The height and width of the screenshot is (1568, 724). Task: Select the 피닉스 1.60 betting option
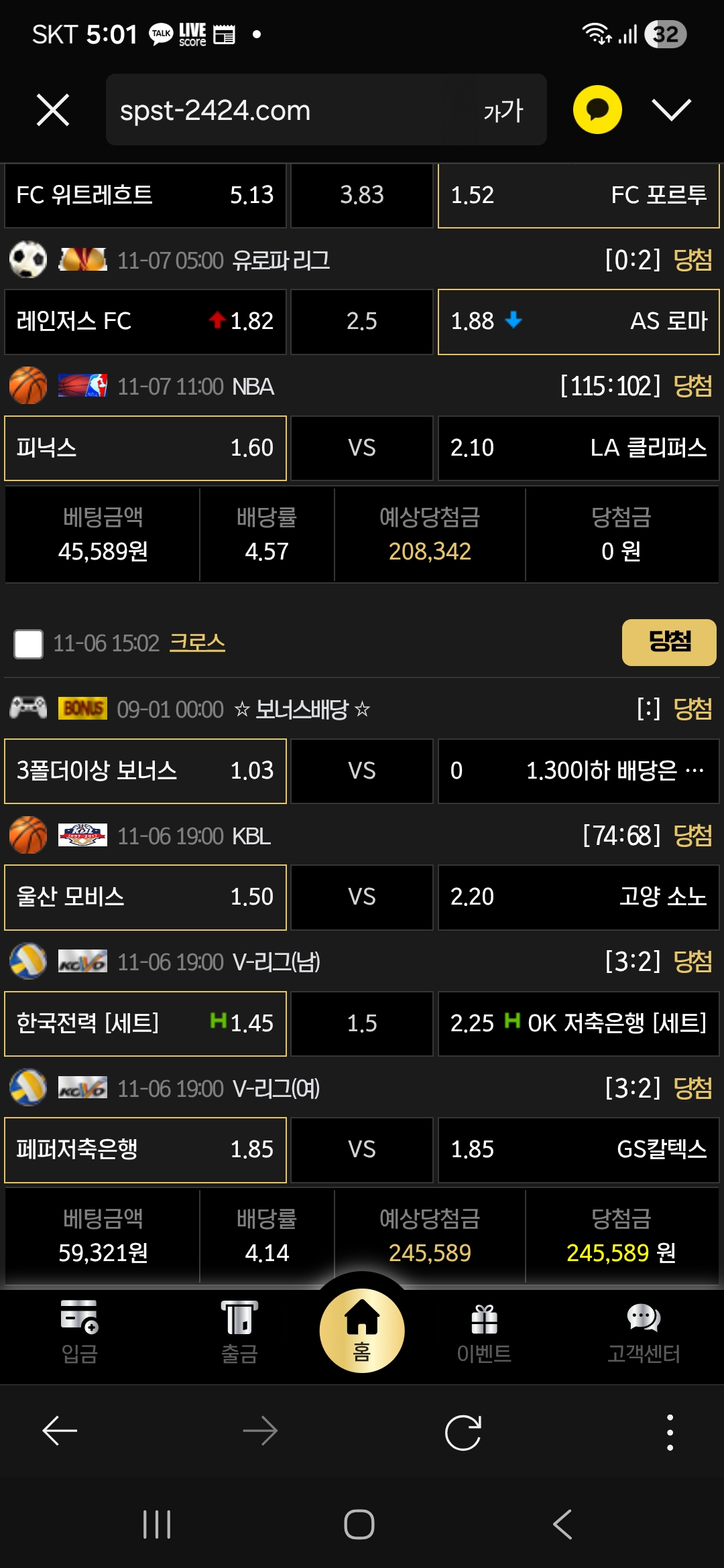tap(145, 448)
